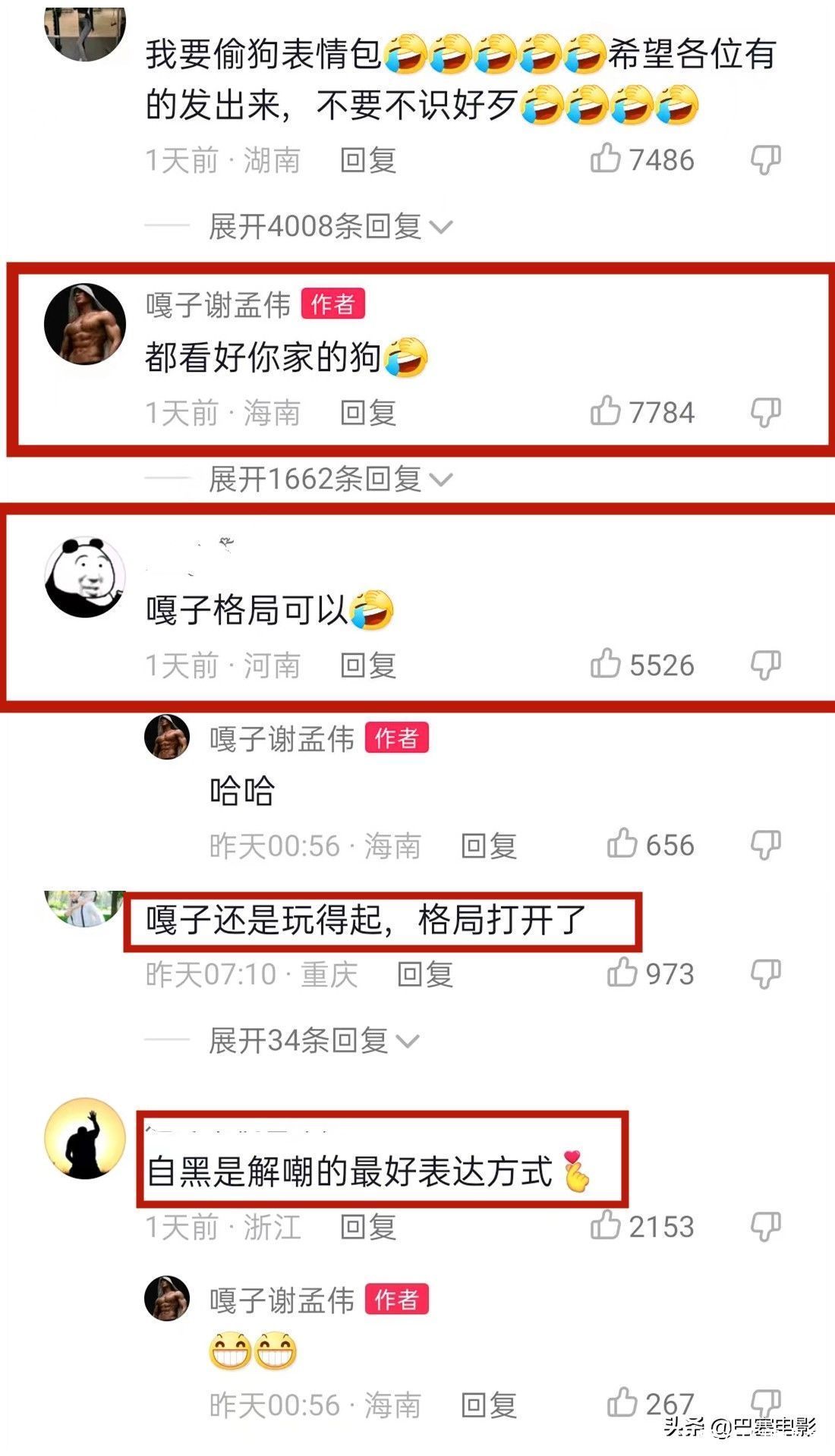Reply to the author's "哈哈" reply
This screenshot has height=1456, width=835.
(489, 845)
